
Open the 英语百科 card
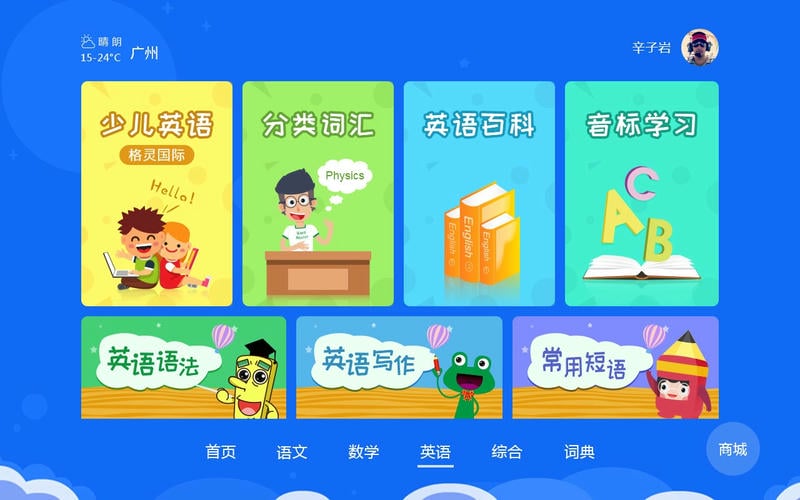[479, 193]
